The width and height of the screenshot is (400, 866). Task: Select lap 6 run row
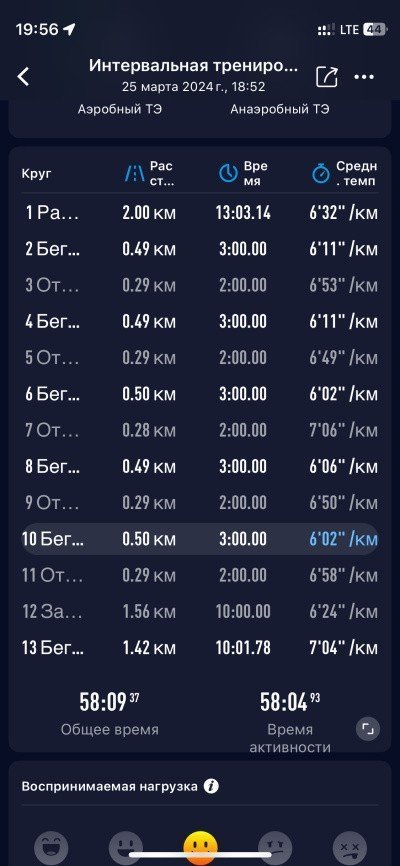(x=200, y=394)
